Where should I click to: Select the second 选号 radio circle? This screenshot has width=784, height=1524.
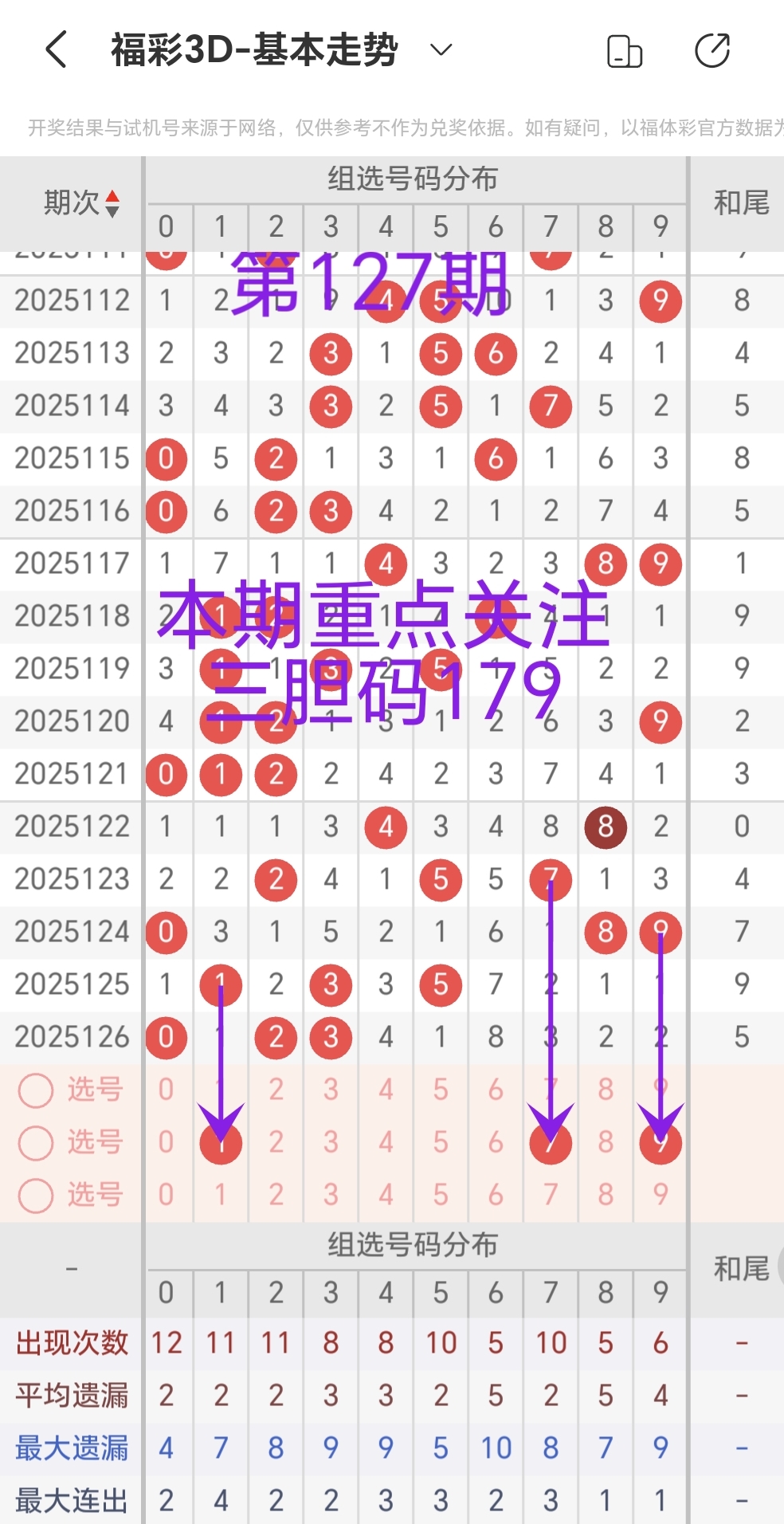[x=35, y=1142]
